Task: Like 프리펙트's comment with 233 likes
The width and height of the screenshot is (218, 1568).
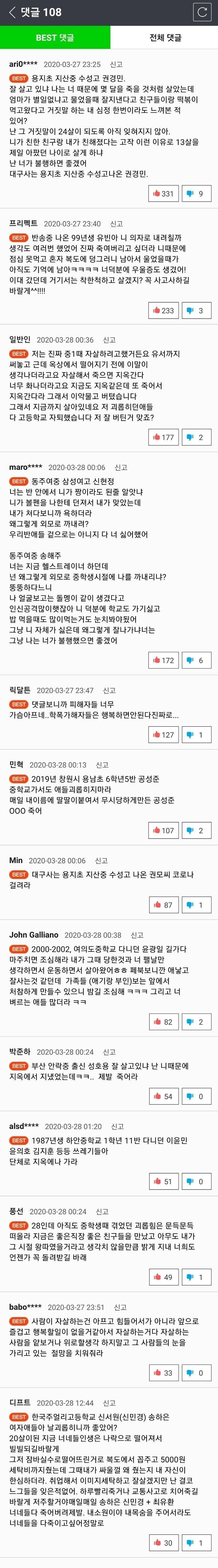Action: point(163,310)
